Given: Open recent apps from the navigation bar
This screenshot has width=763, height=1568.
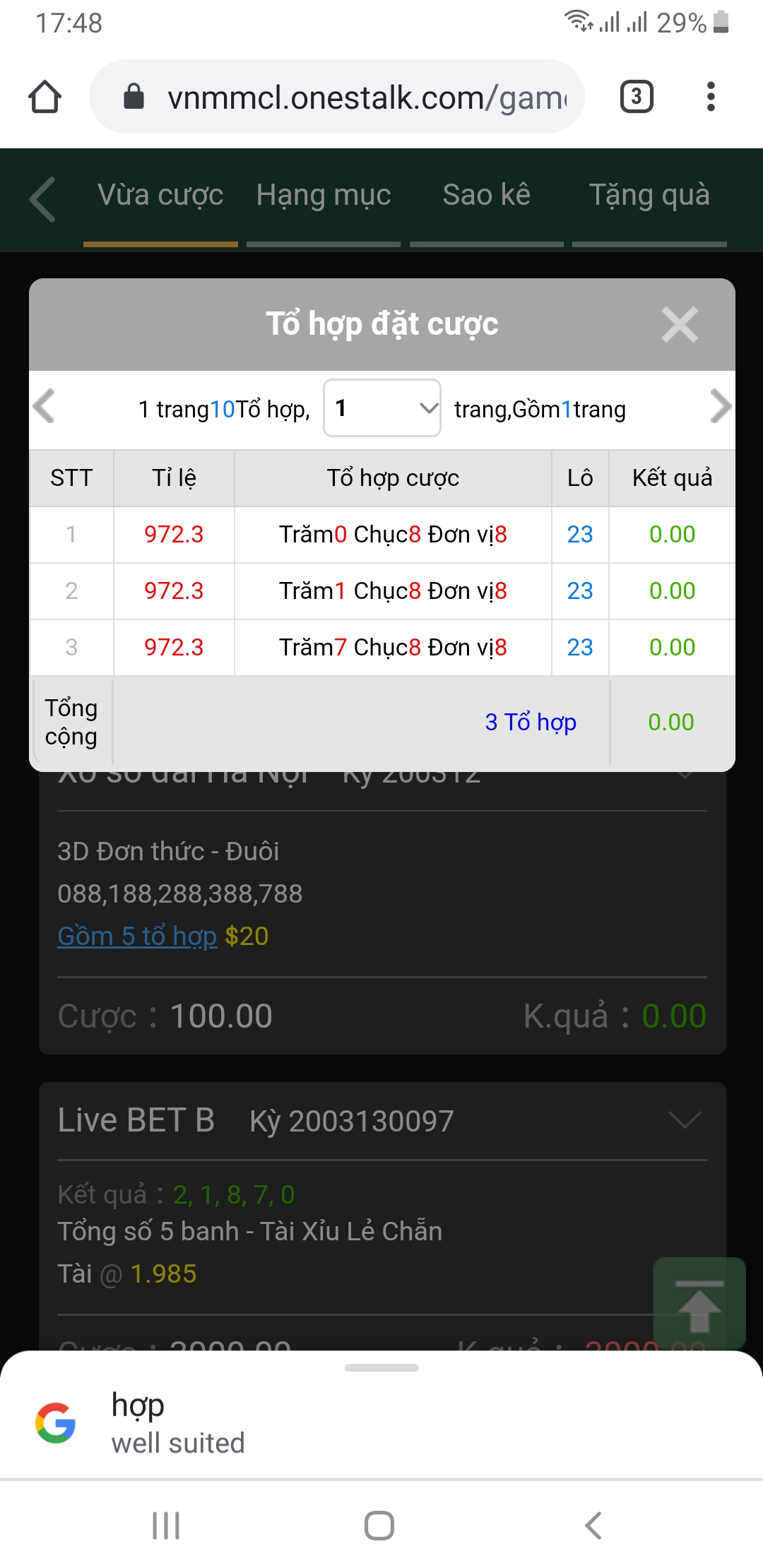Looking at the screenshot, I should (x=167, y=1526).
